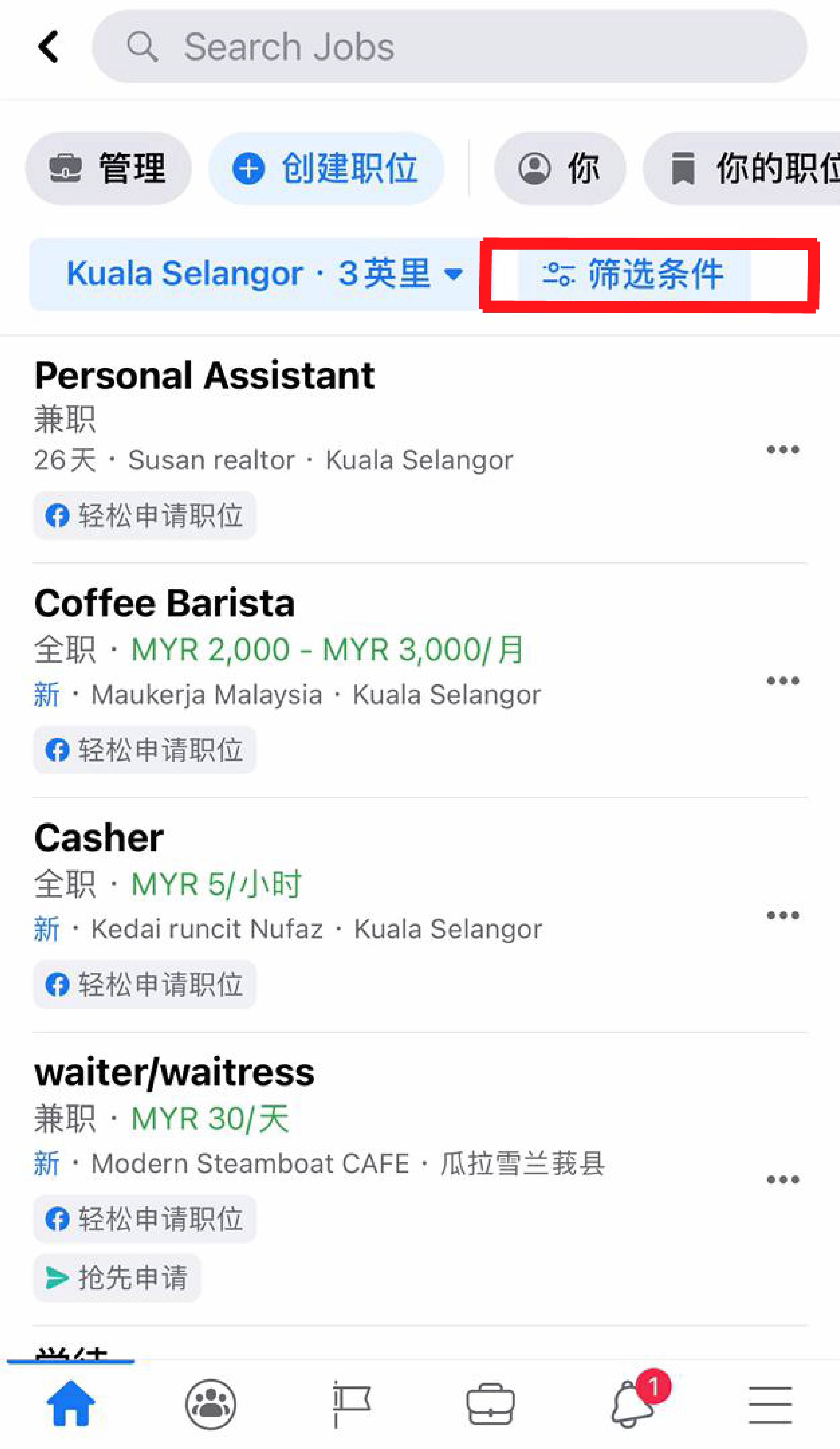The image size is (840, 1449).
Task: Open more options for waiter/waitress job
Action: point(782,1179)
